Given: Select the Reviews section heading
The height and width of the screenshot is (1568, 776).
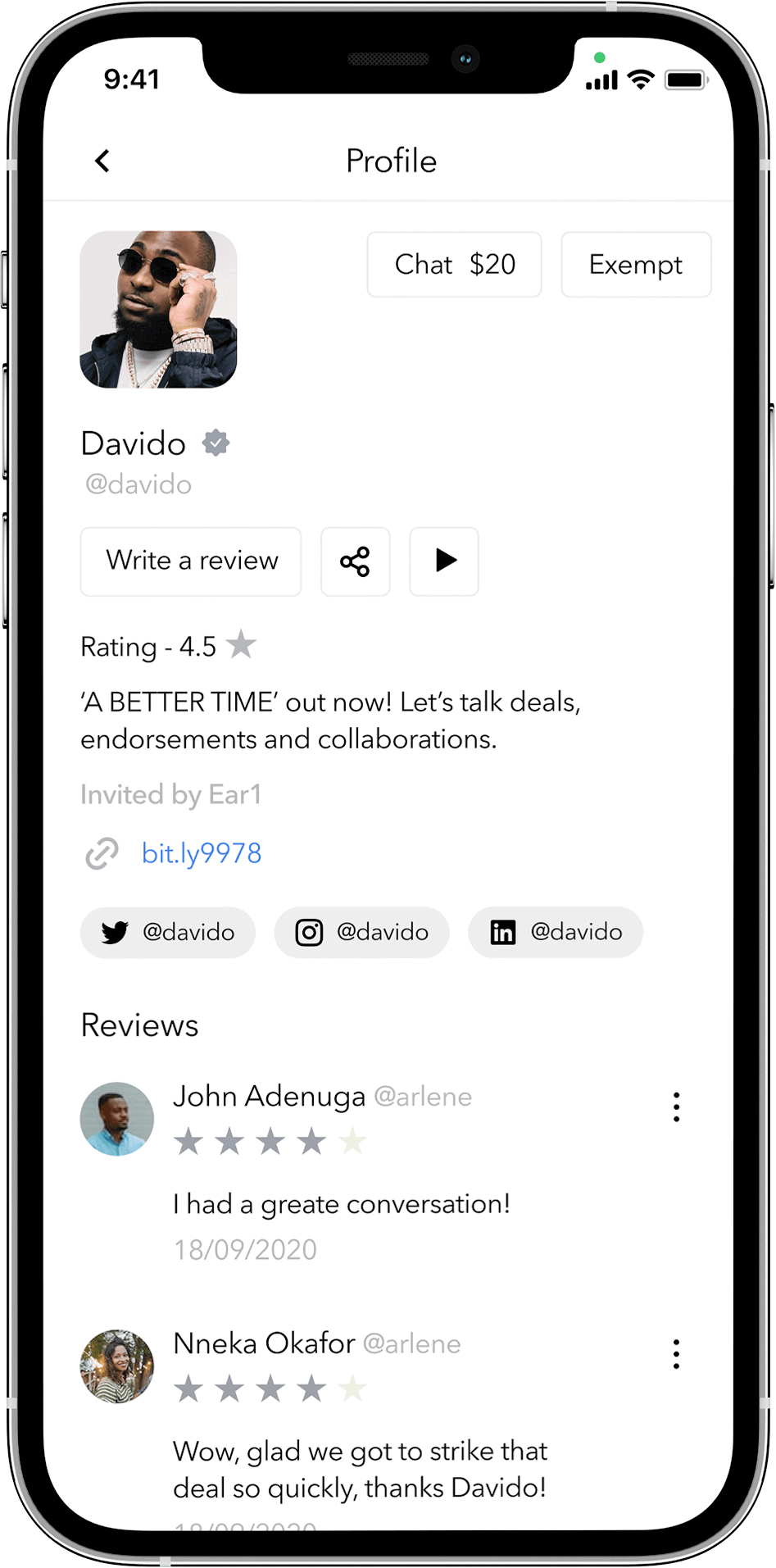Looking at the screenshot, I should pyautogui.click(x=139, y=1025).
